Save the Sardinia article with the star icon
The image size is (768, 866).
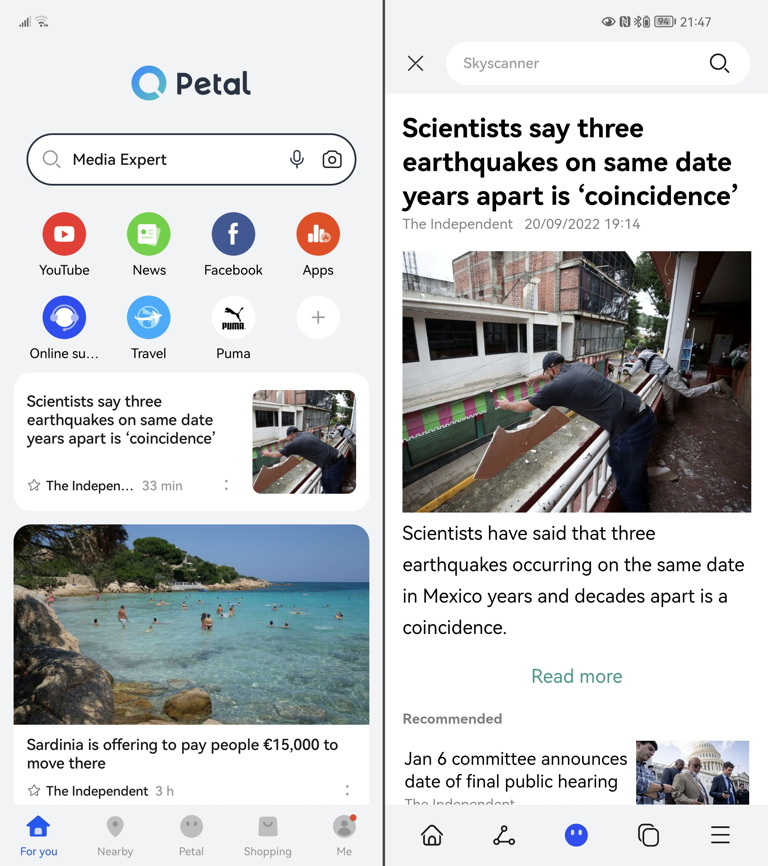(34, 791)
